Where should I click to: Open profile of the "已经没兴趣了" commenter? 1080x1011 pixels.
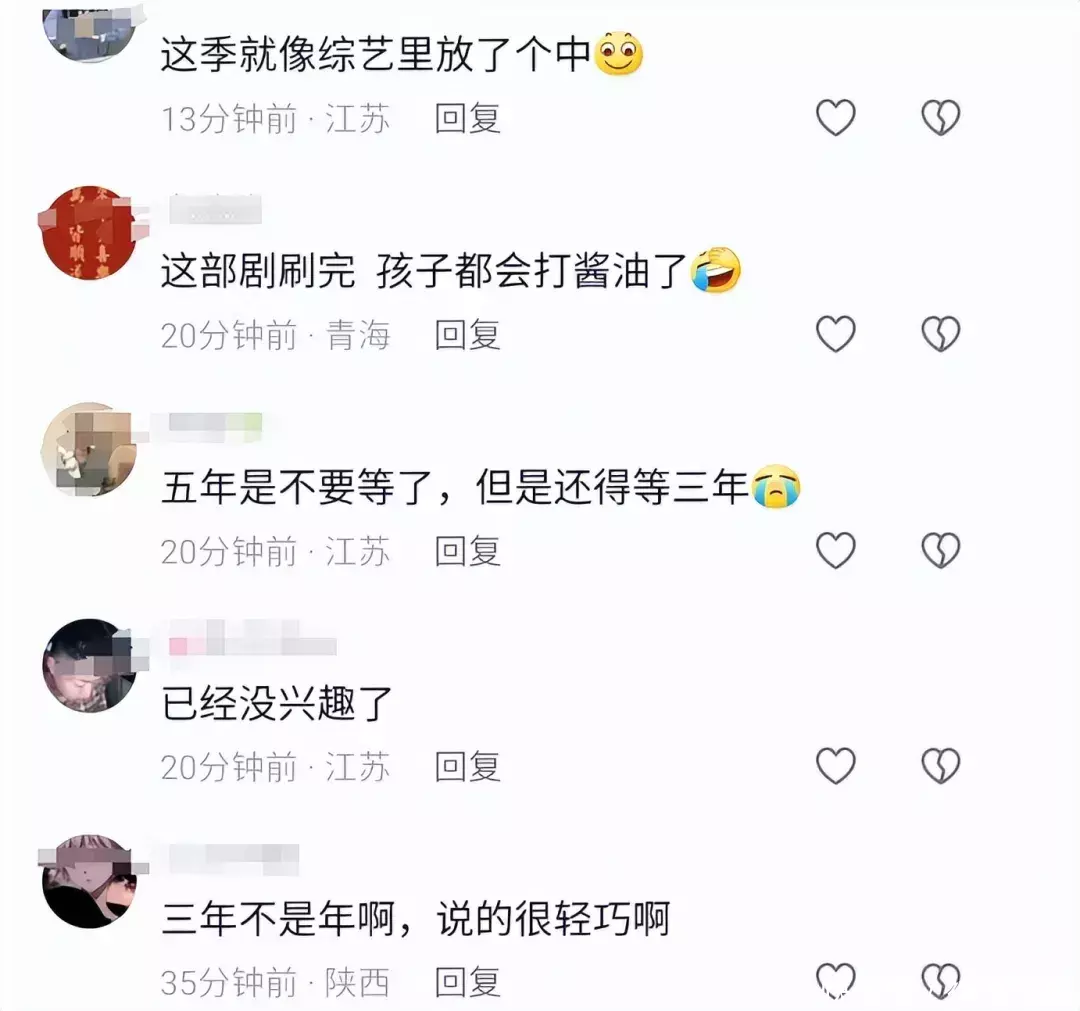[89, 665]
